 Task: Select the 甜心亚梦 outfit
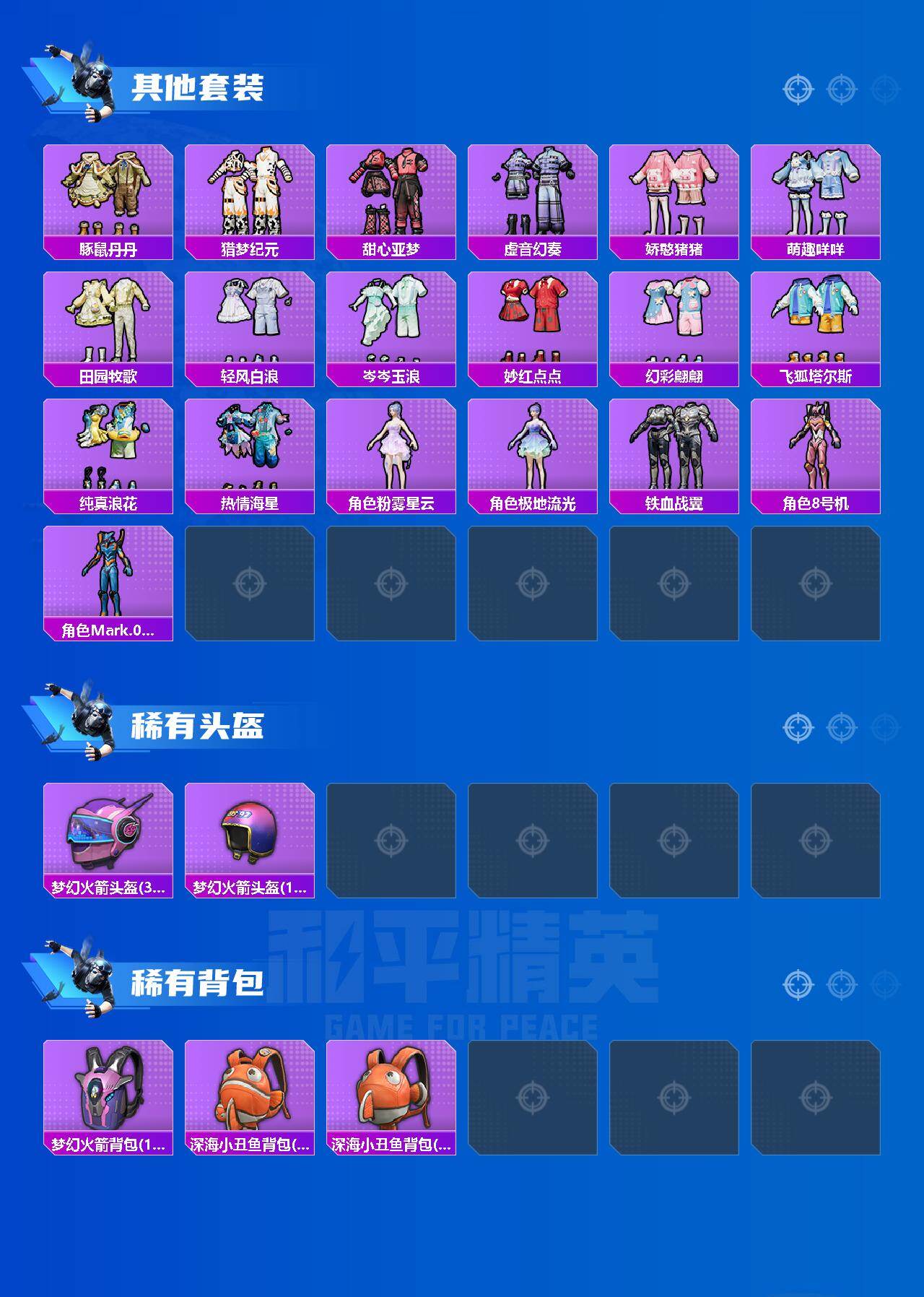pyautogui.click(x=392, y=195)
